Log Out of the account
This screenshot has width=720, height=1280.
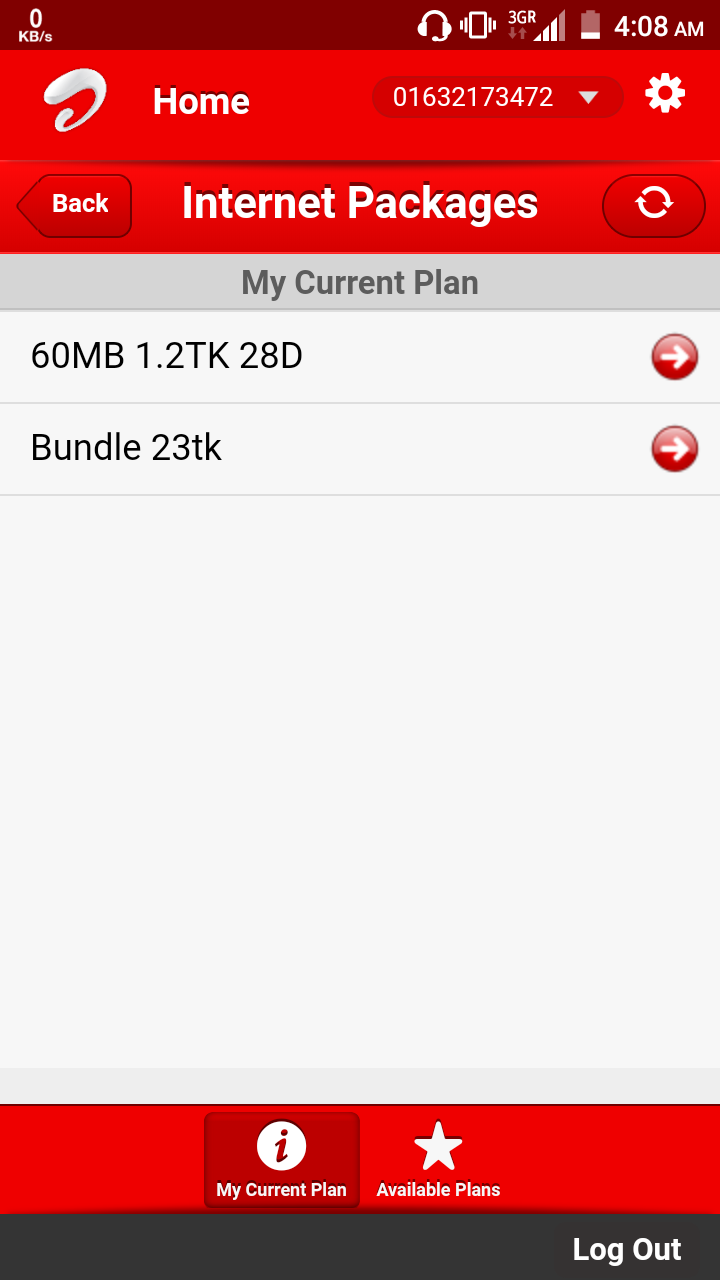(626, 1249)
